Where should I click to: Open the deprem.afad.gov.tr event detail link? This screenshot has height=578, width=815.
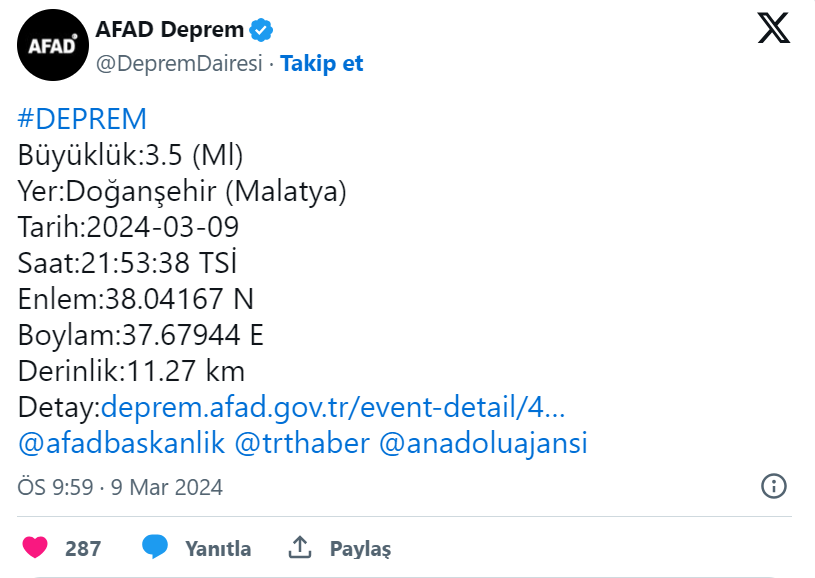coord(333,407)
